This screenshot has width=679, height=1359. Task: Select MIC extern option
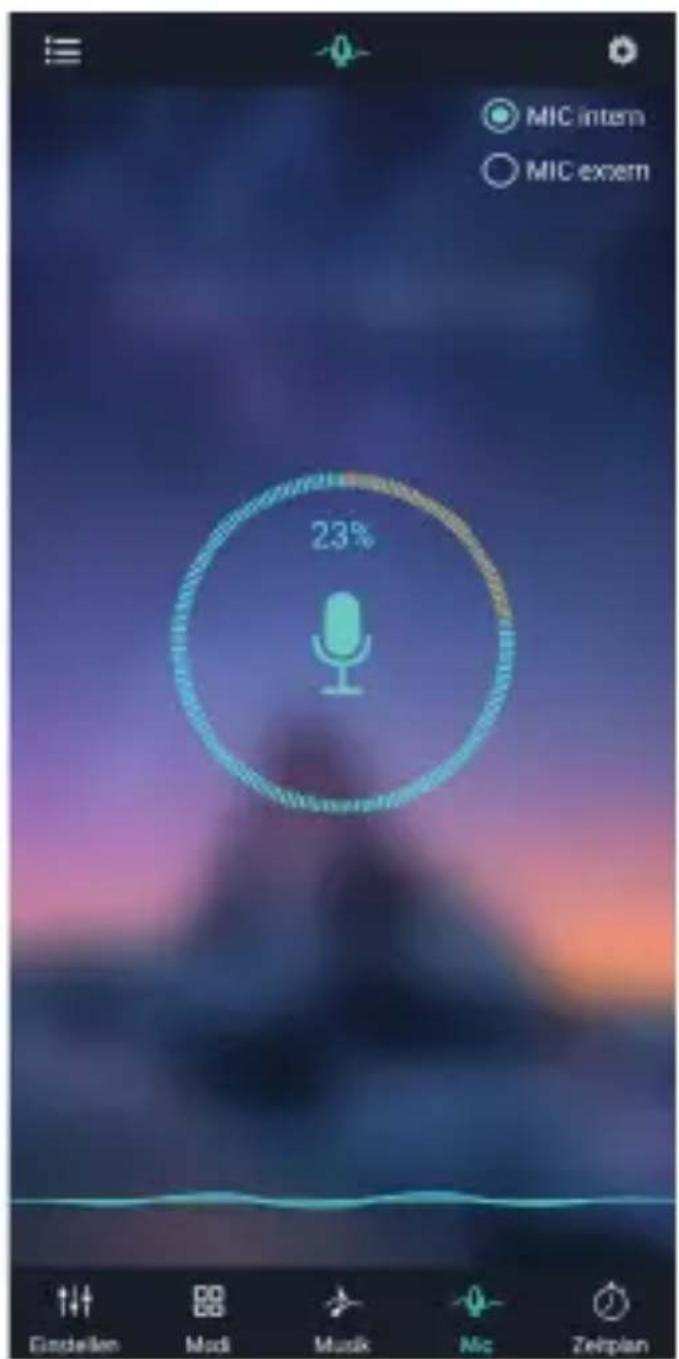point(566,171)
